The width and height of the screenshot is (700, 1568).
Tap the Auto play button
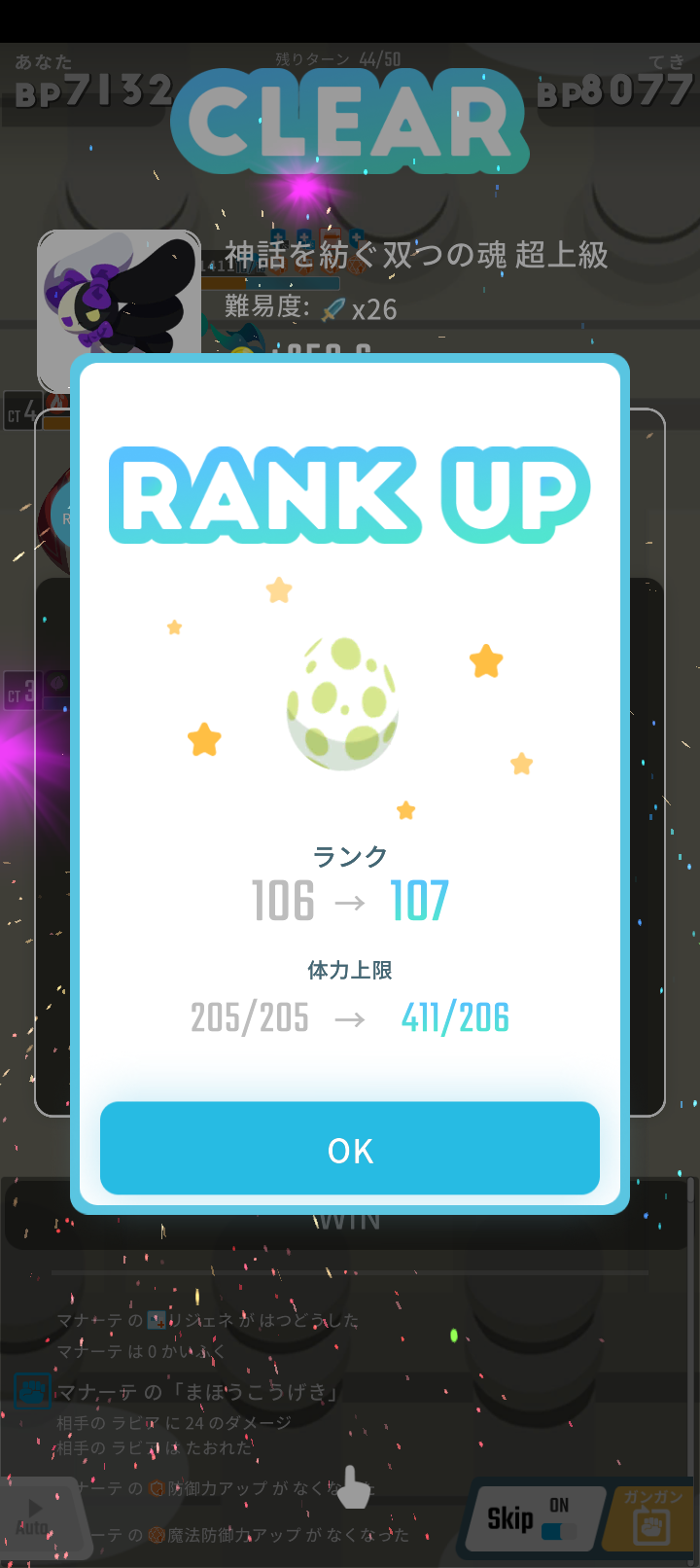click(34, 1515)
